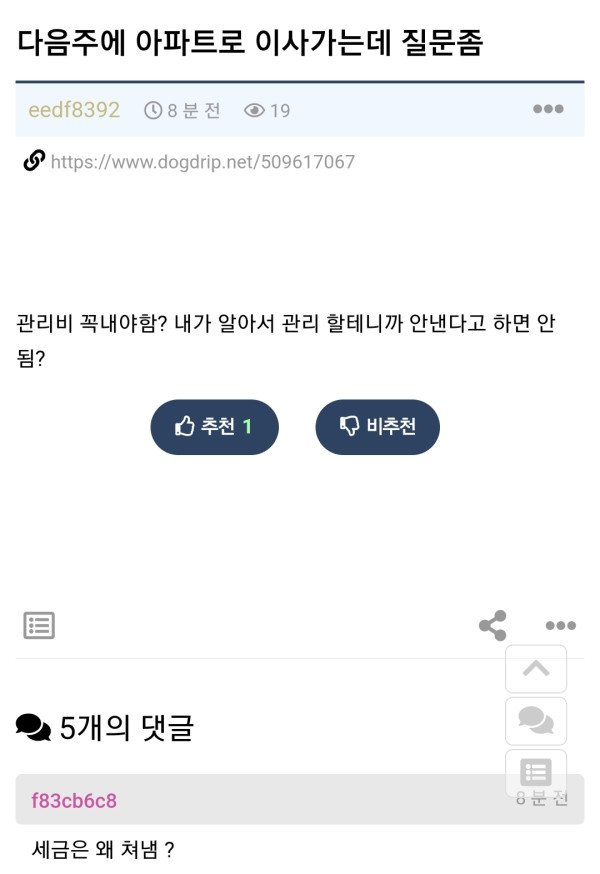This screenshot has height=874, width=600.
Task: Open the list icon under the post
Action: [39, 626]
